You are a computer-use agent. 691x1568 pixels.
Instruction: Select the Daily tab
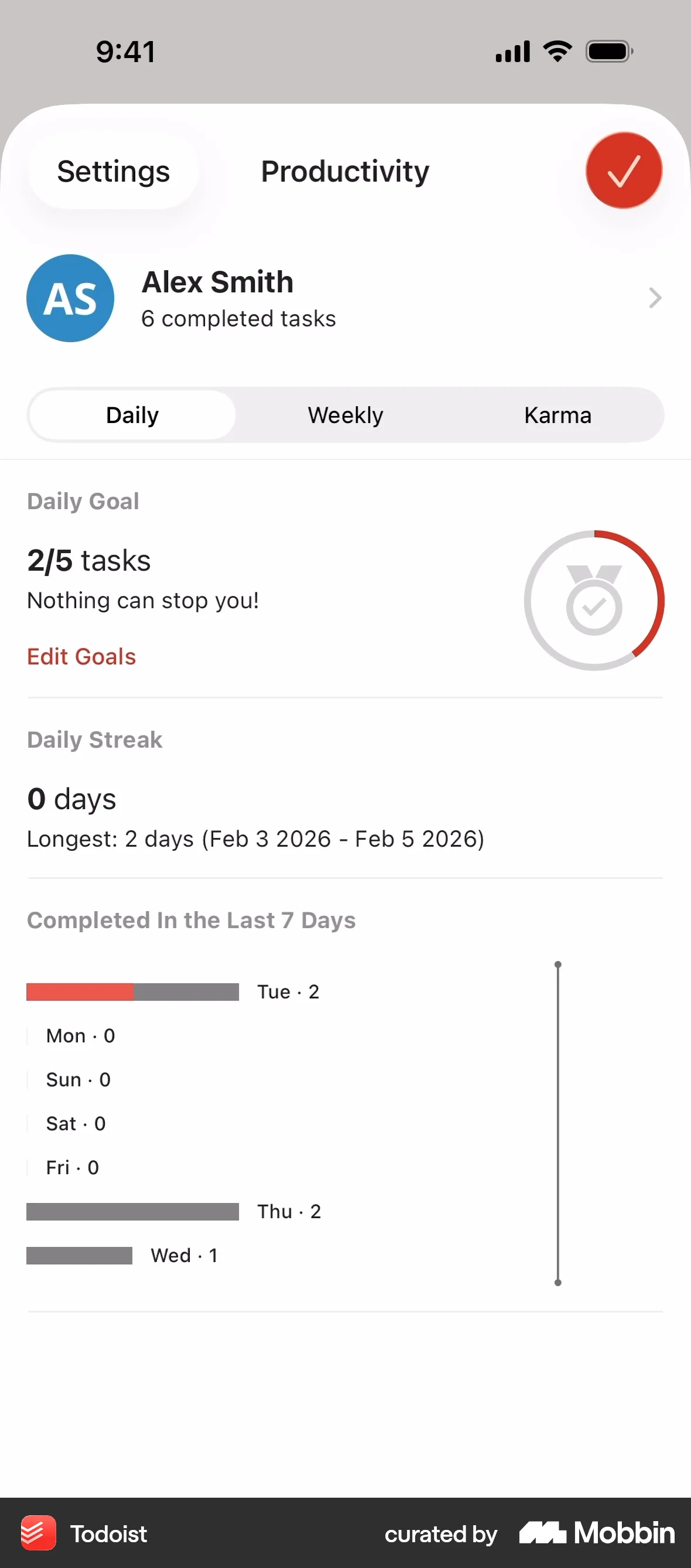coord(131,414)
